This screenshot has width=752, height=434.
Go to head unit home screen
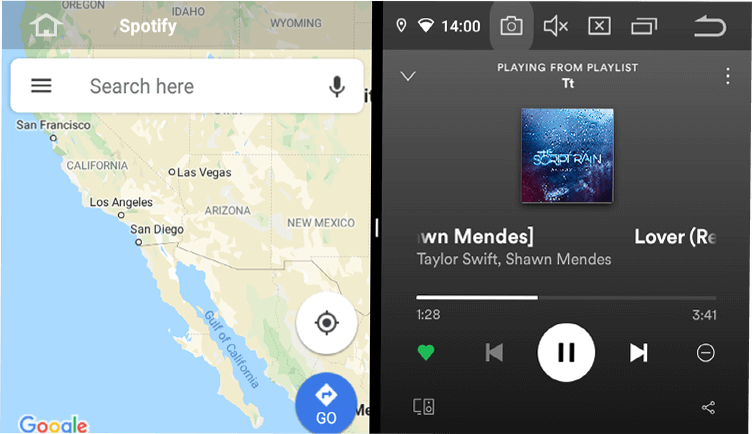(x=44, y=25)
